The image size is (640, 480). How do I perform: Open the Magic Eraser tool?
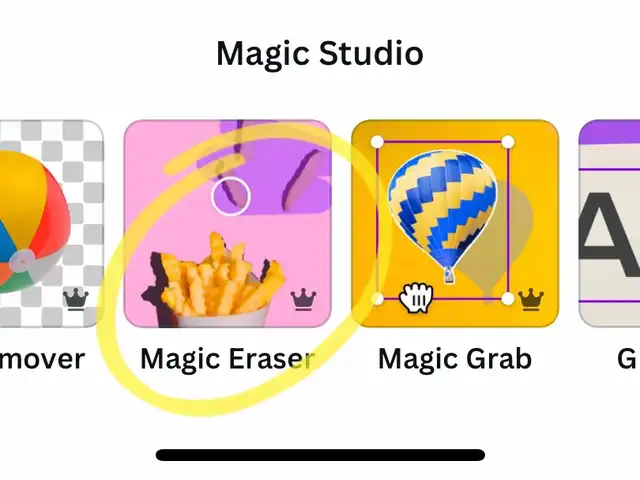pos(227,224)
